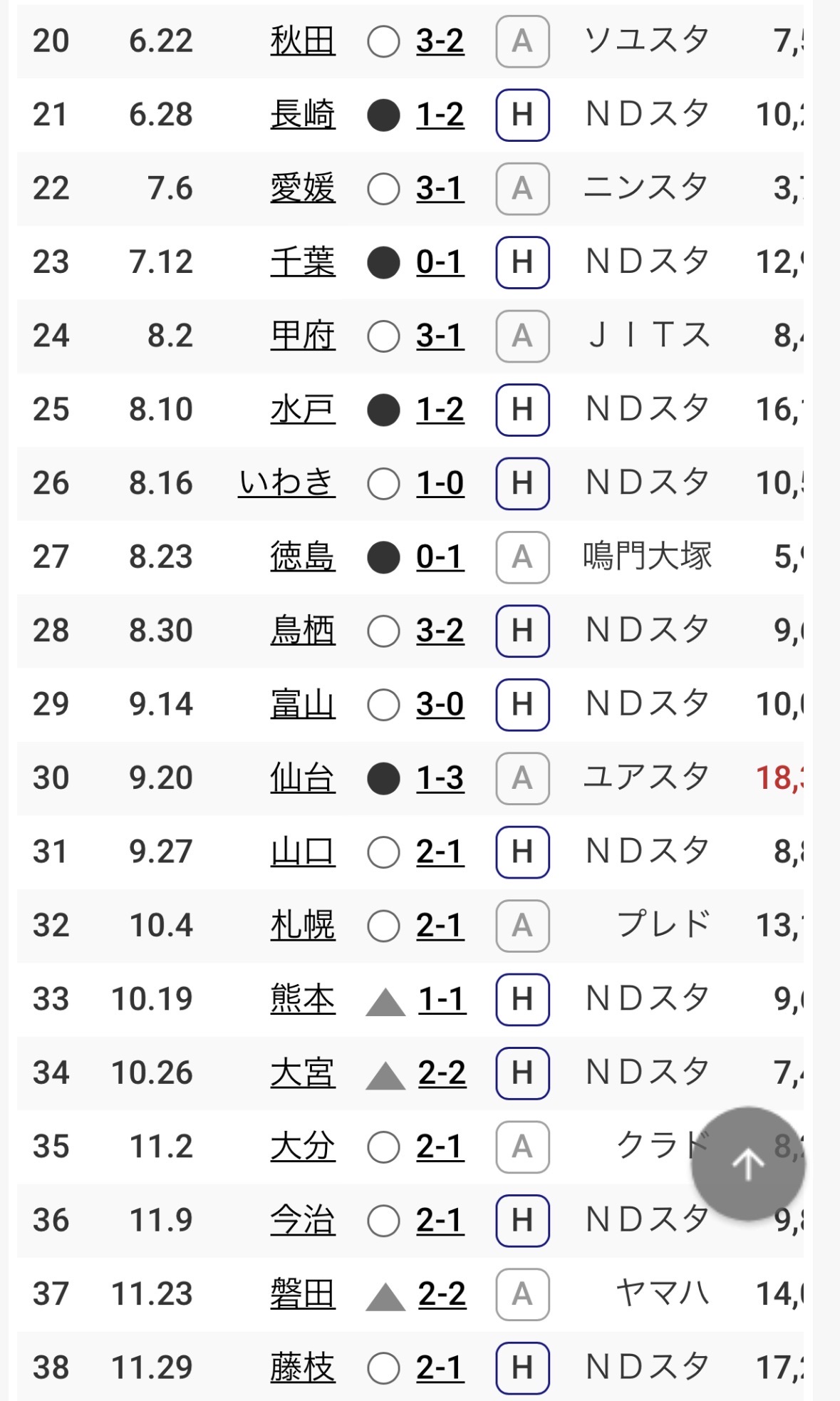
Task: Tap the scroll-to-top arrow button
Action: [747, 1164]
